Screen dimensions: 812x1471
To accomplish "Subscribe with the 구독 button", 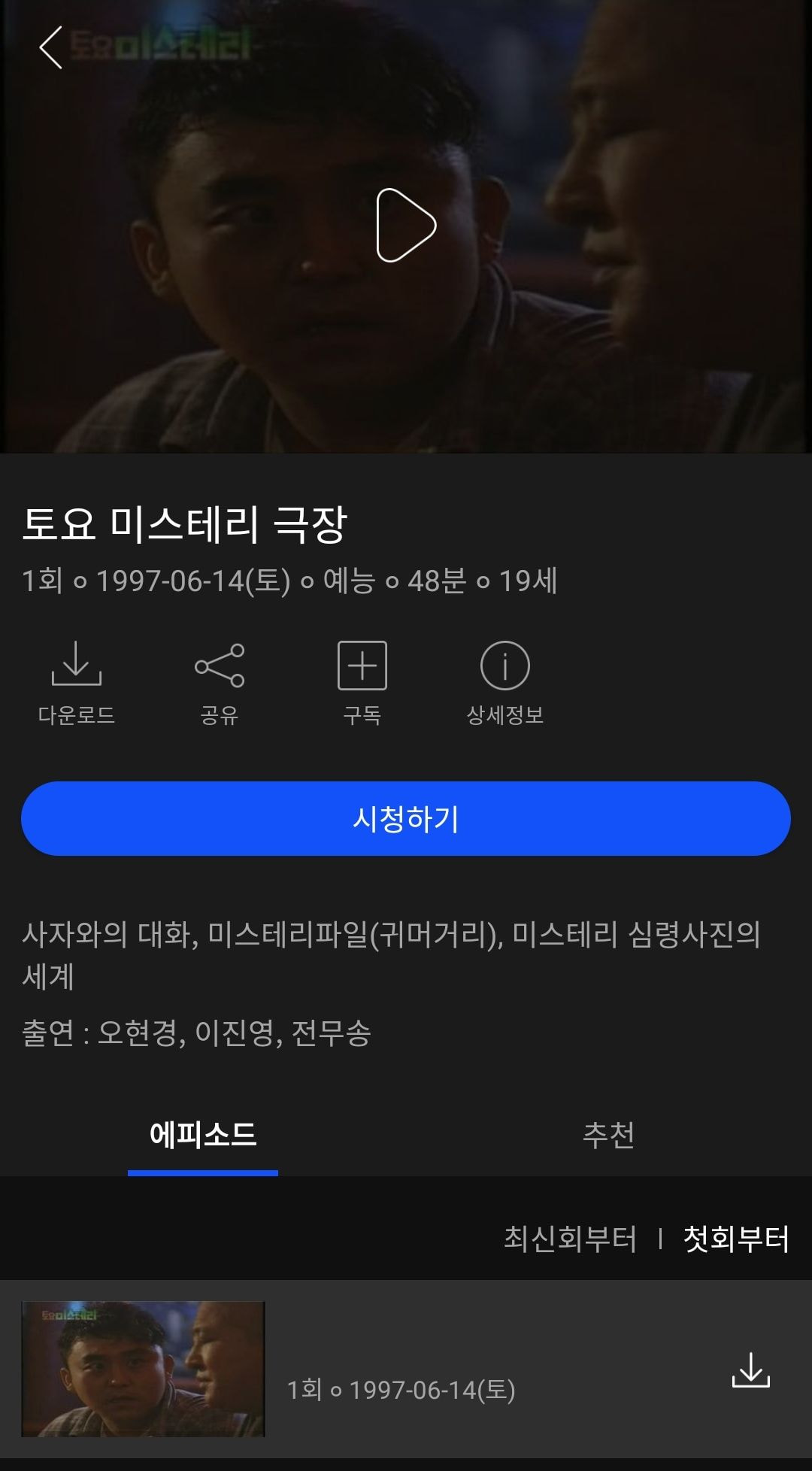I will (x=362, y=681).
